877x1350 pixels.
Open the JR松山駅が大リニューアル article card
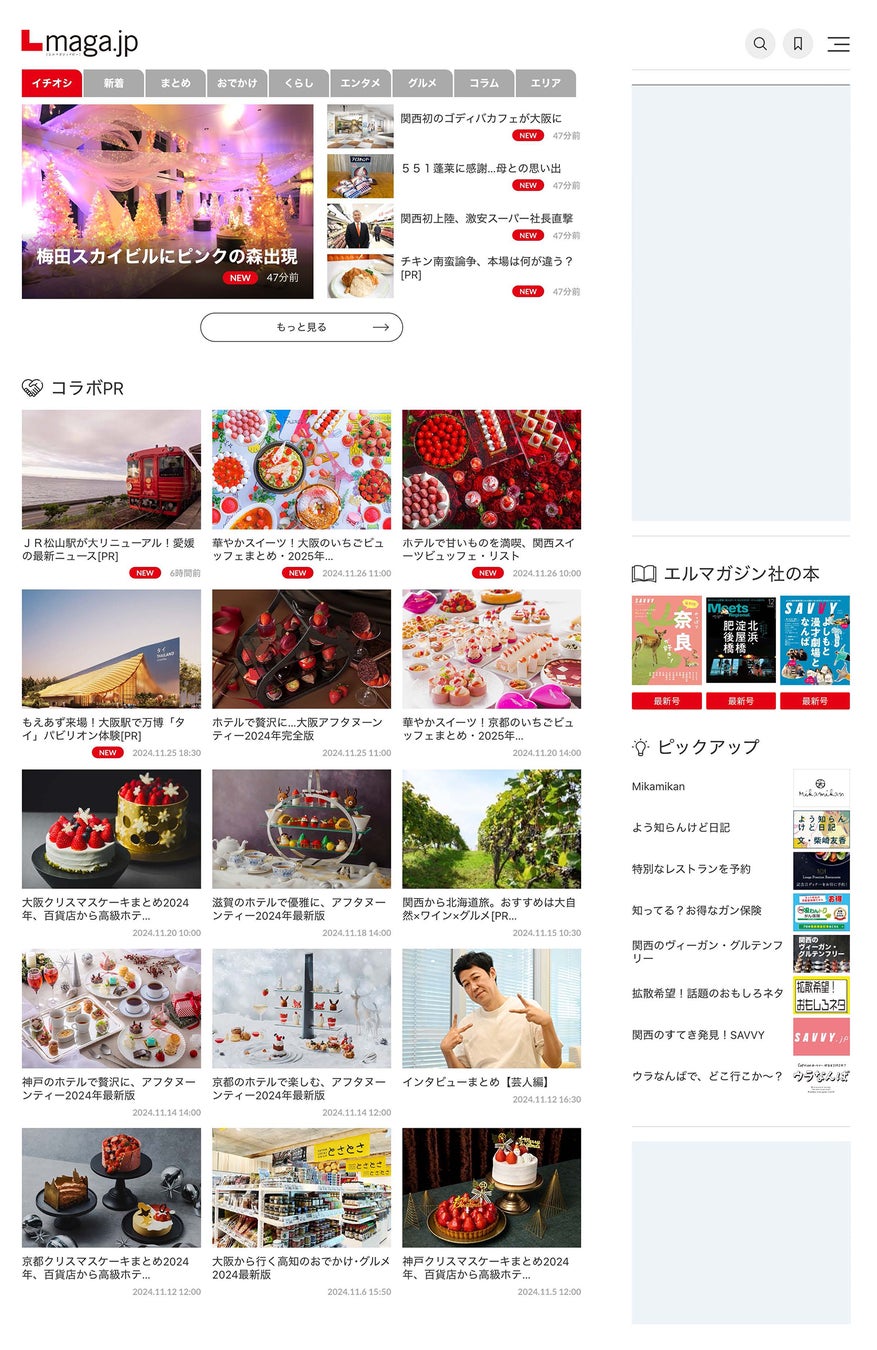(111, 470)
